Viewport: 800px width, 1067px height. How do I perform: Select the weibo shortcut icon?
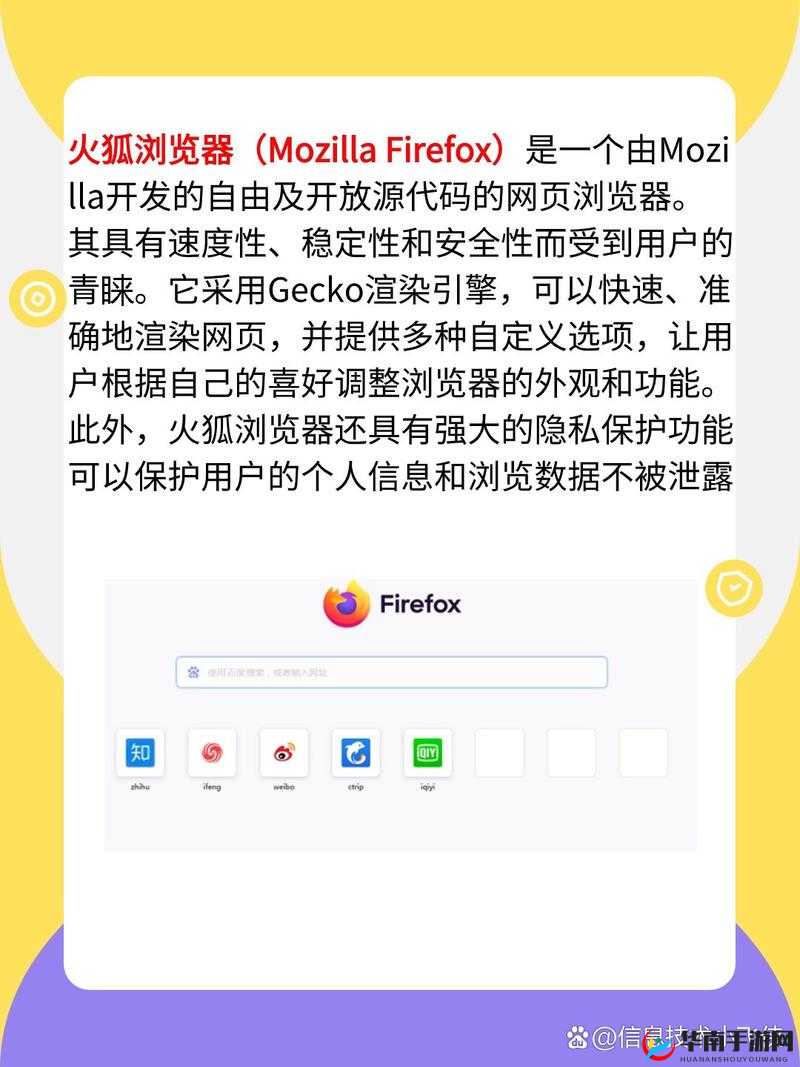(283, 752)
